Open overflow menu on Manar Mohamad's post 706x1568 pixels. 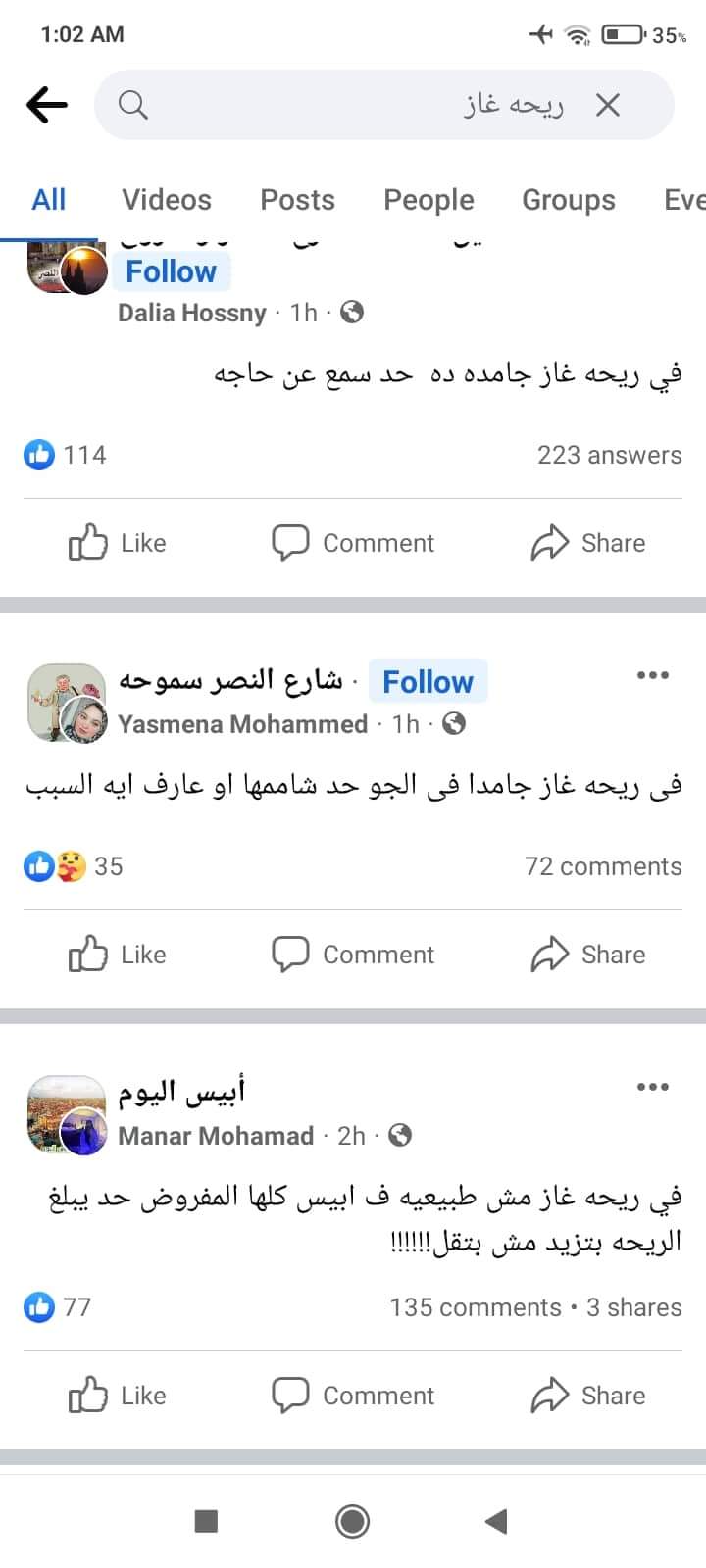coord(652,1087)
